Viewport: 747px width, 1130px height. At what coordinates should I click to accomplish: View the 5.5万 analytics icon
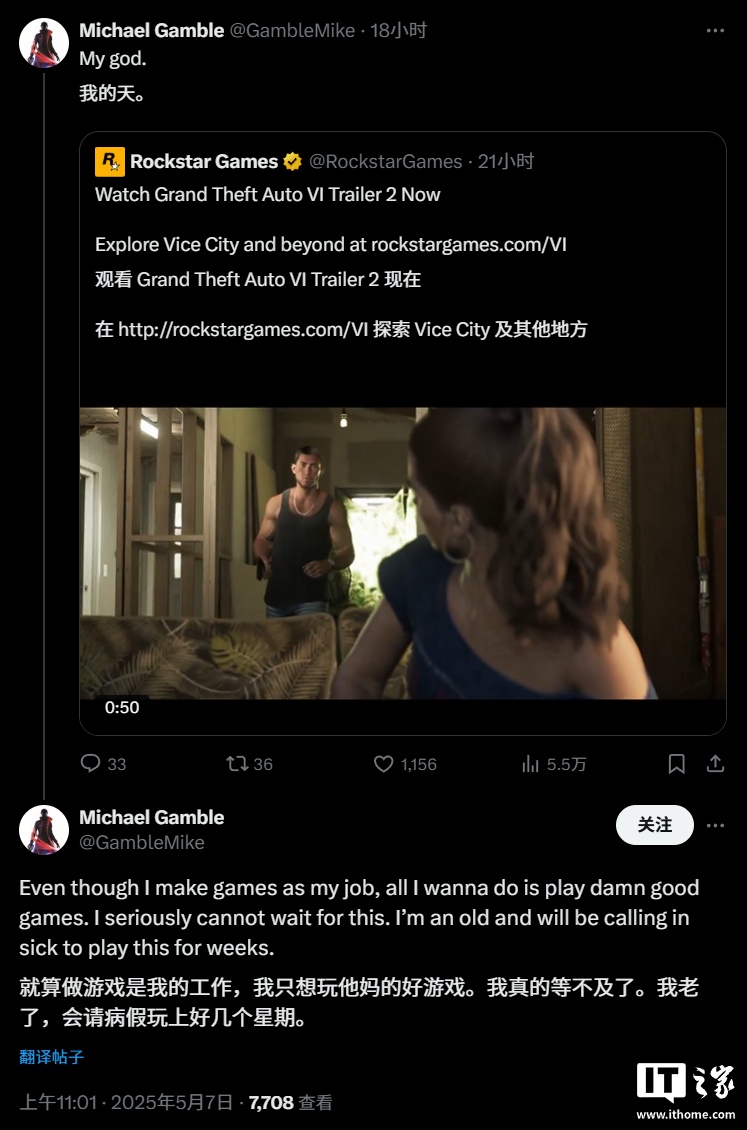(x=531, y=764)
